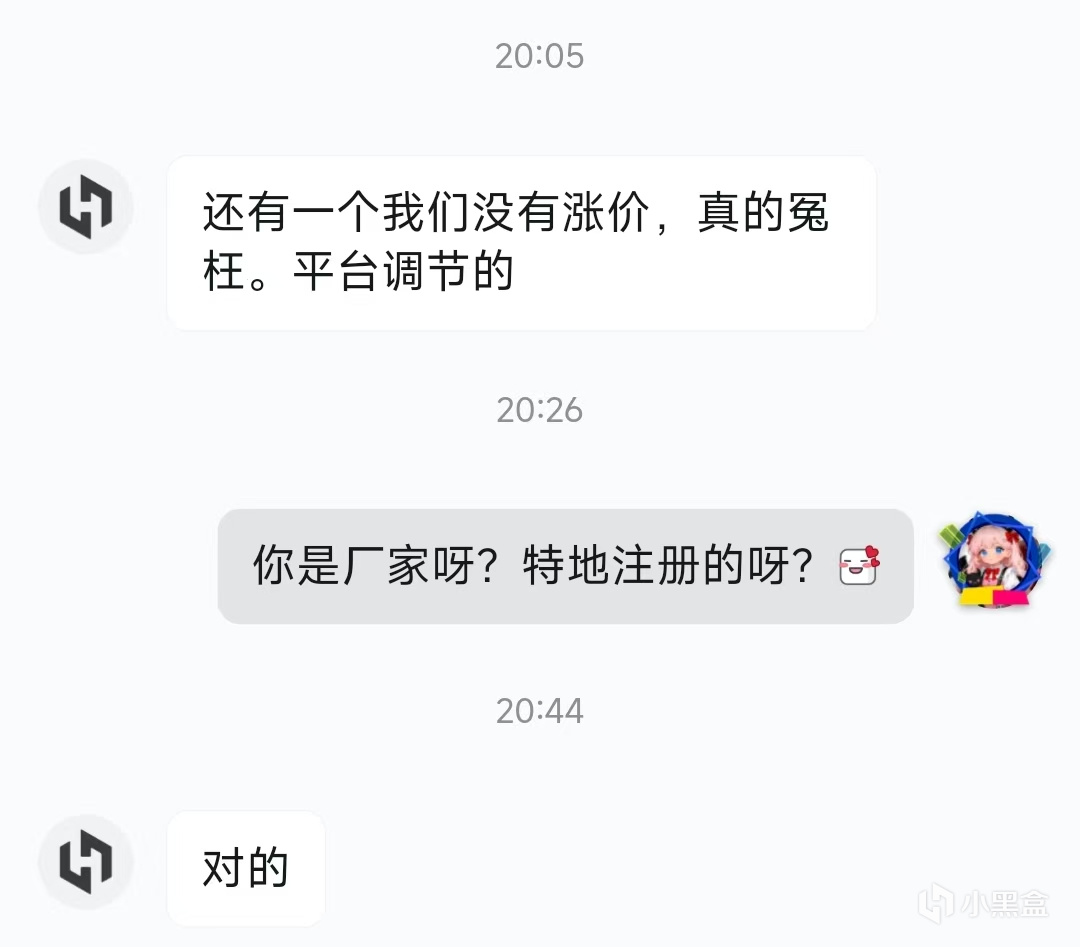The image size is (1080, 947).
Task: Open the anime girl avatar's profile
Action: point(995,559)
